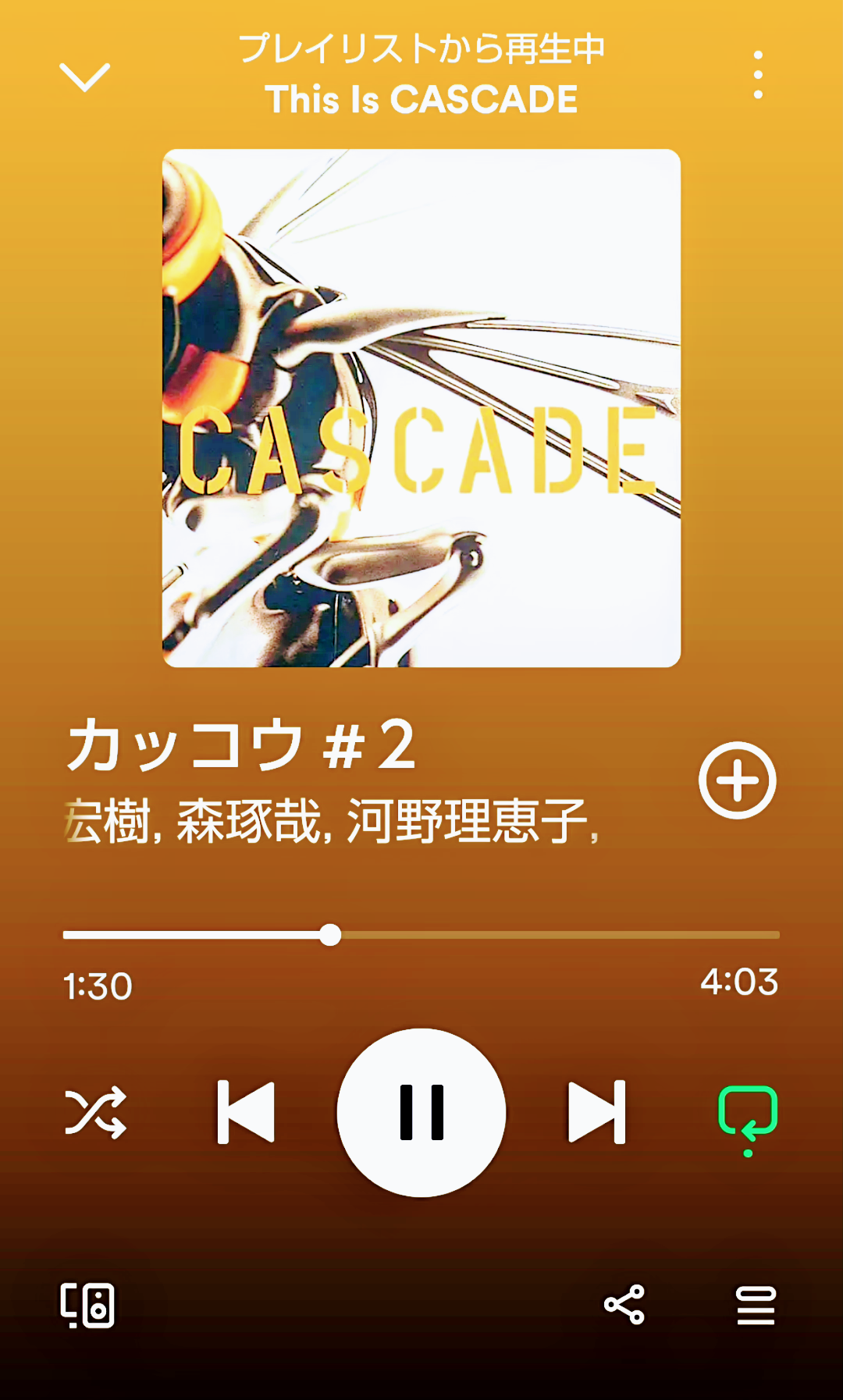
Task: Skip to the next track
Action: [597, 1112]
